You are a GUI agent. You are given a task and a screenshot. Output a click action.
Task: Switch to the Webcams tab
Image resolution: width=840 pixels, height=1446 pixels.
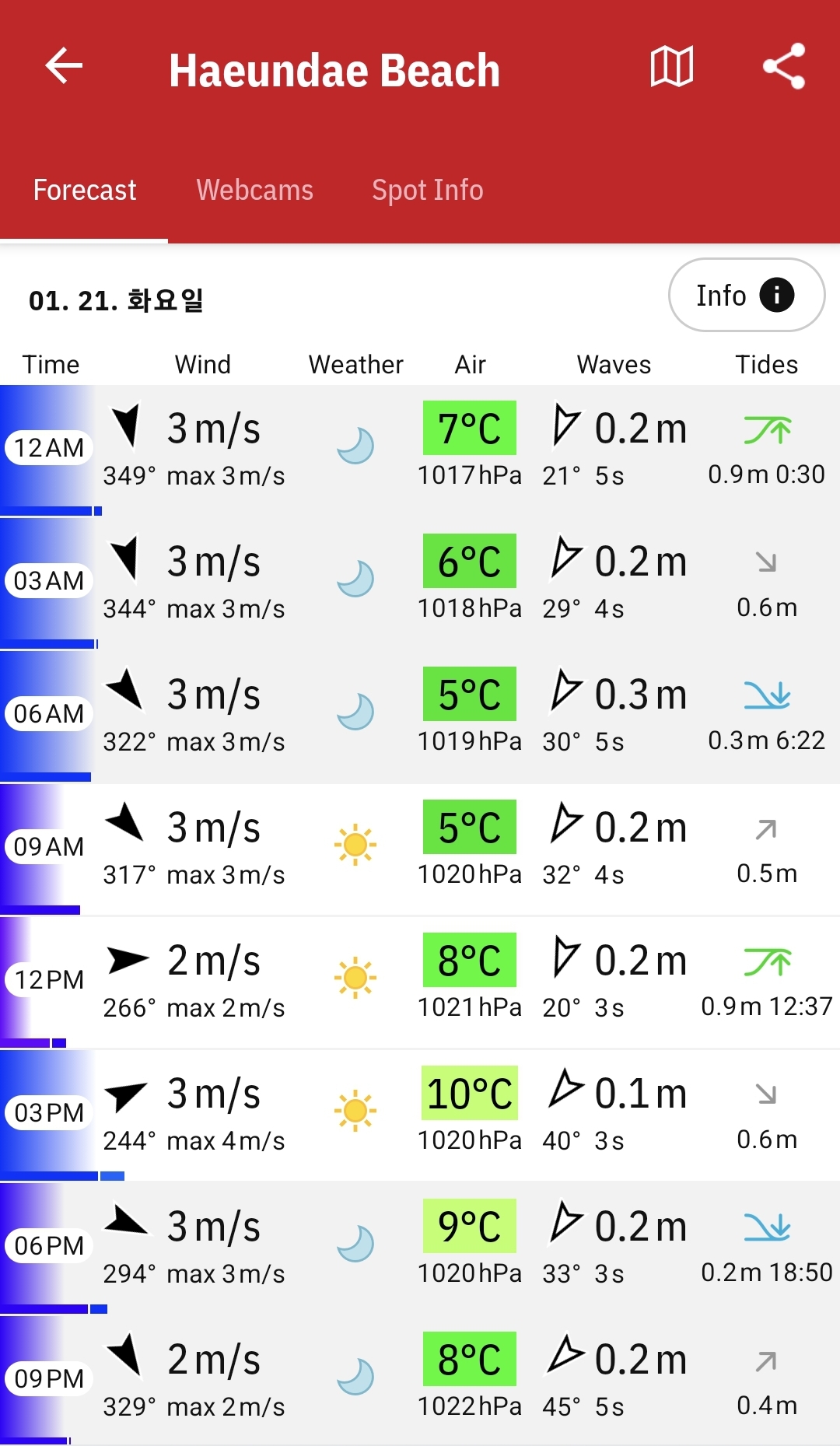click(x=254, y=190)
